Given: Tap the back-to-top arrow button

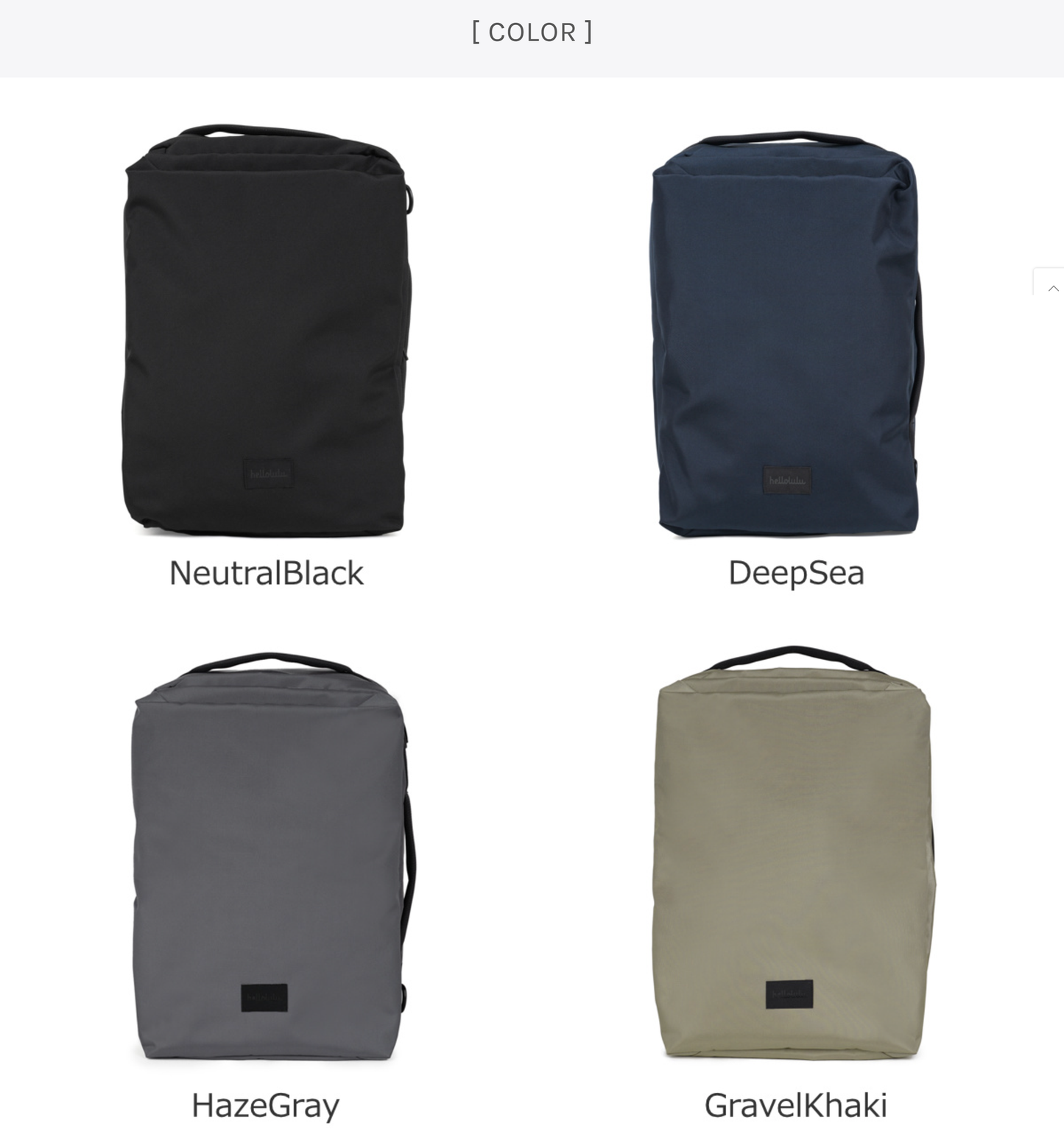Looking at the screenshot, I should 1051,287.
